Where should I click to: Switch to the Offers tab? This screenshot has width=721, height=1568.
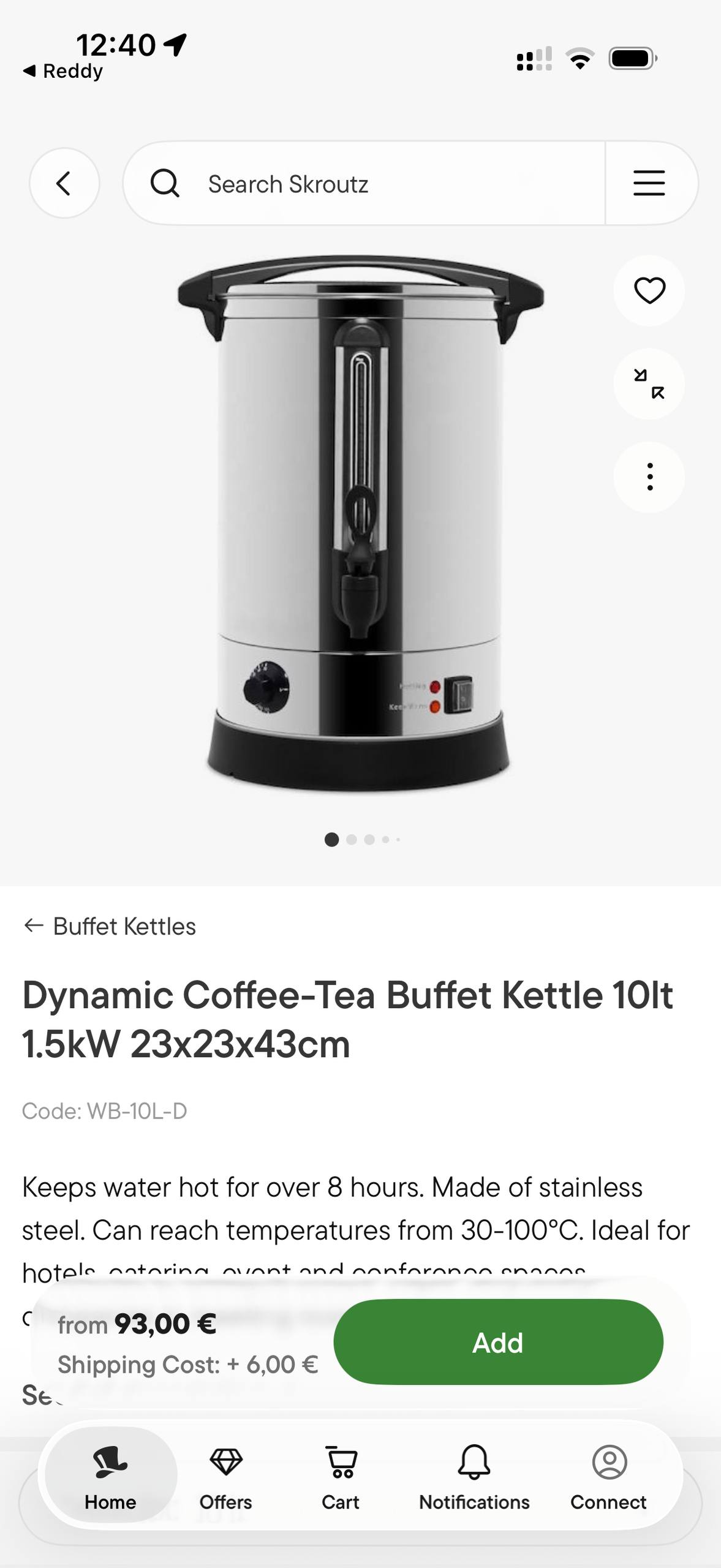(225, 1477)
